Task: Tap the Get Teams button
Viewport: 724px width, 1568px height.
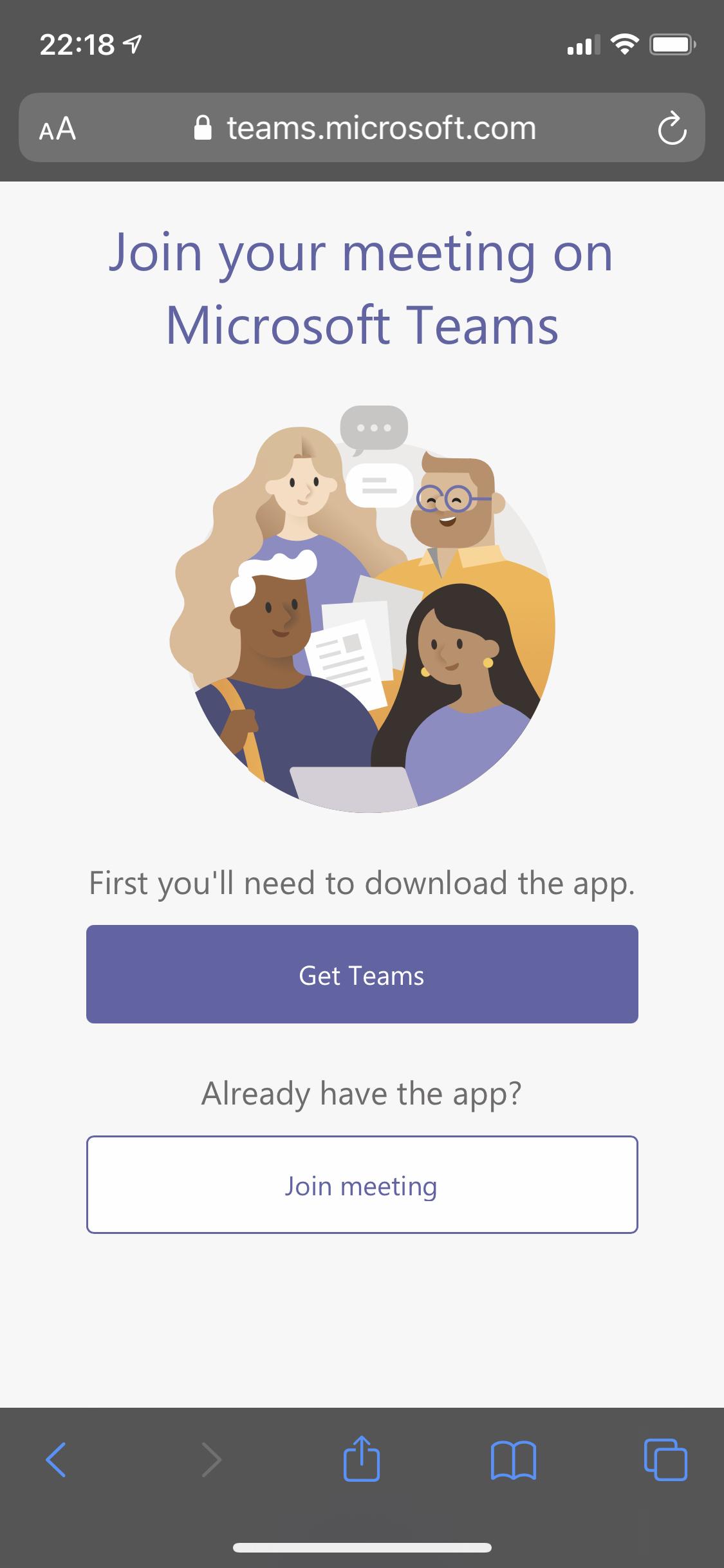Action: point(362,975)
